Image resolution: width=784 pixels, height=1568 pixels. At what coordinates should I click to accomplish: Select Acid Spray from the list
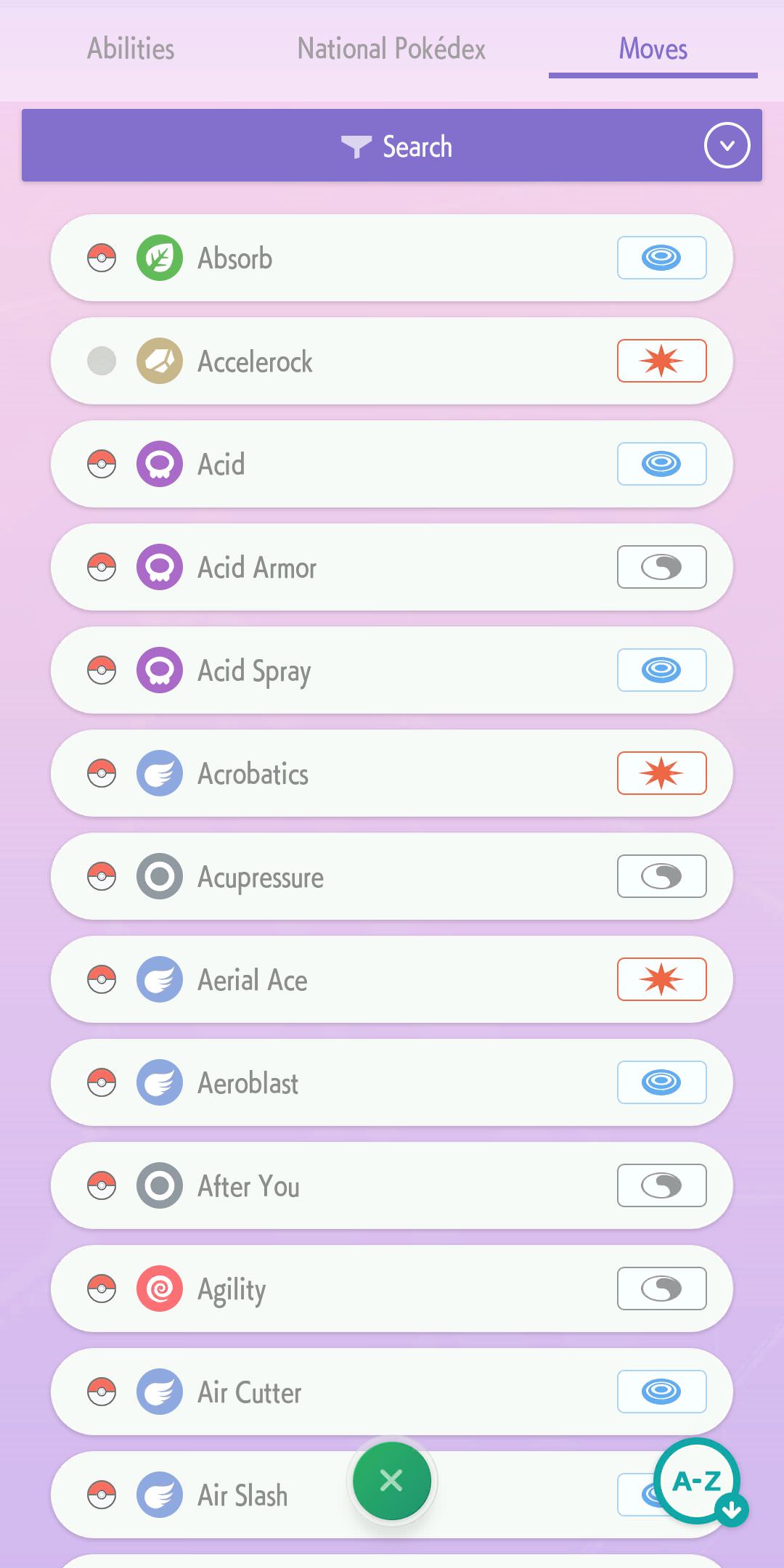pyautogui.click(x=392, y=670)
